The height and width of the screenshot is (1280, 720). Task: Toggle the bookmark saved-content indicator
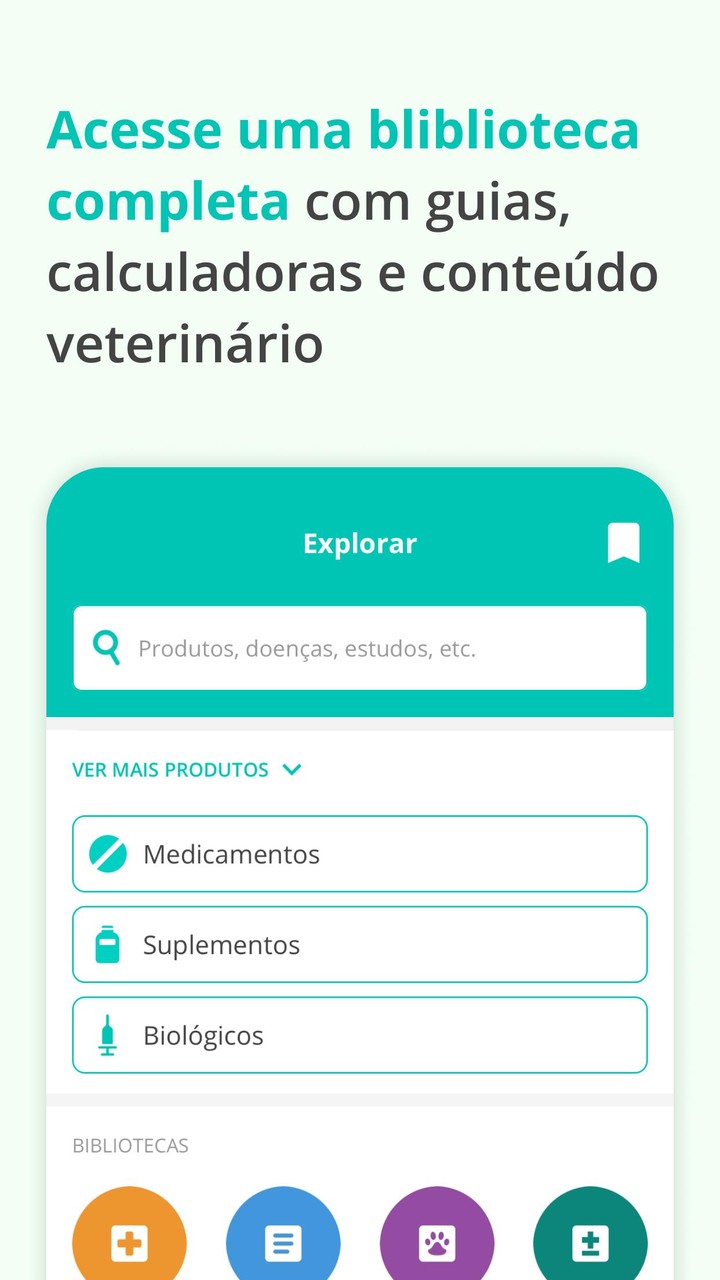(623, 543)
